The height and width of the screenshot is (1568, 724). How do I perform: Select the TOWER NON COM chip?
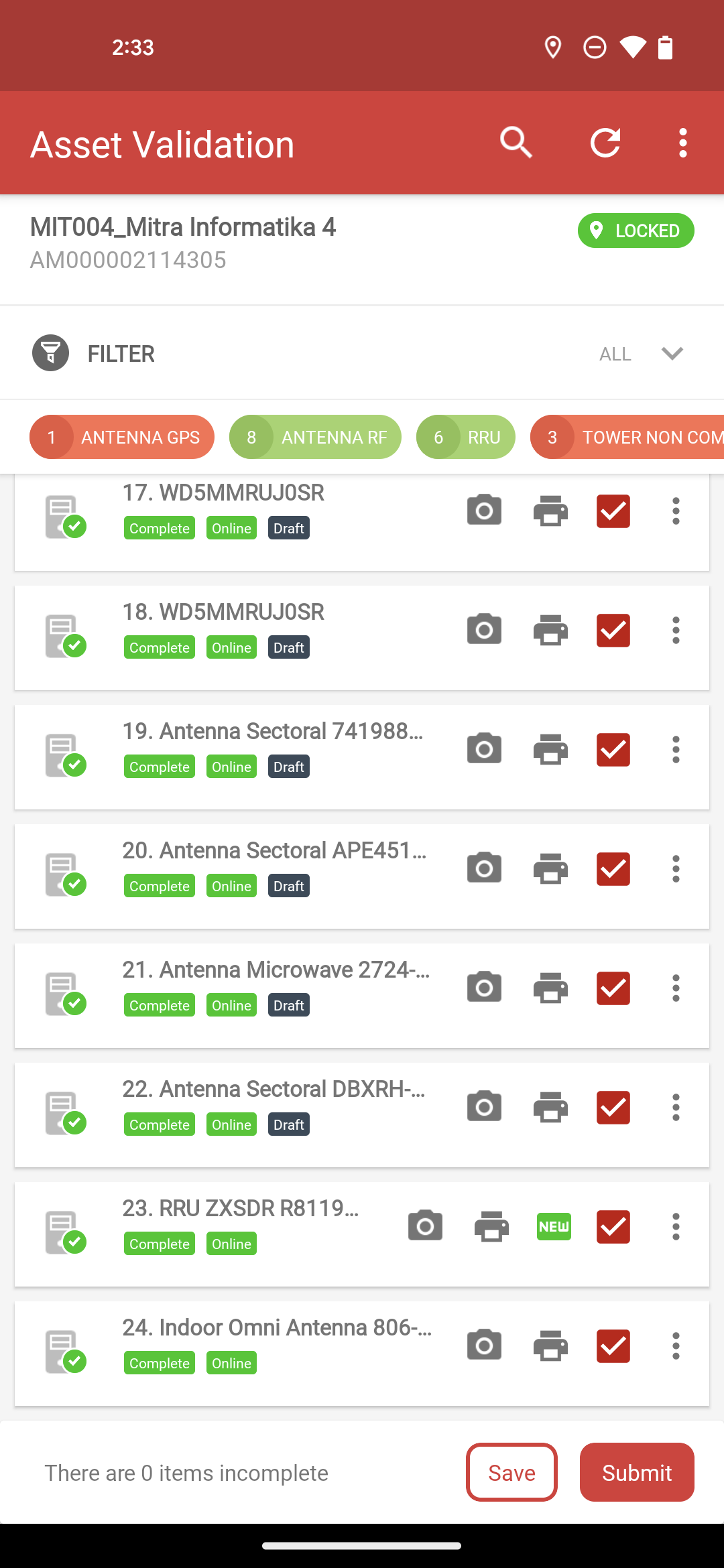click(627, 437)
